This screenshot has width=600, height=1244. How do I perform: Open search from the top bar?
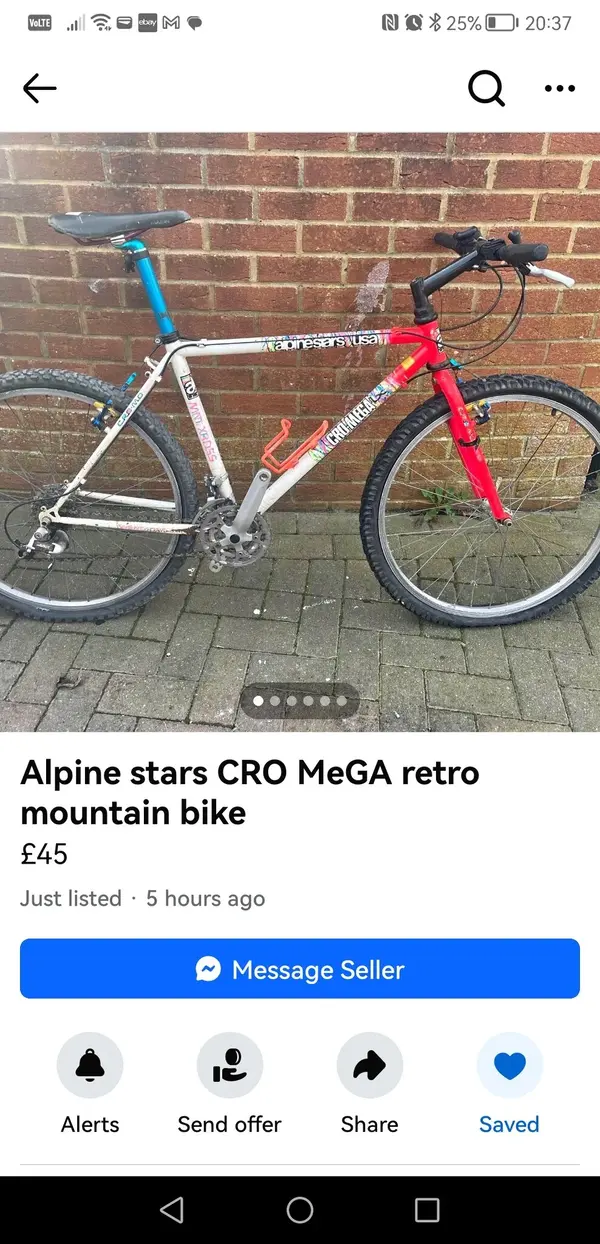click(486, 89)
